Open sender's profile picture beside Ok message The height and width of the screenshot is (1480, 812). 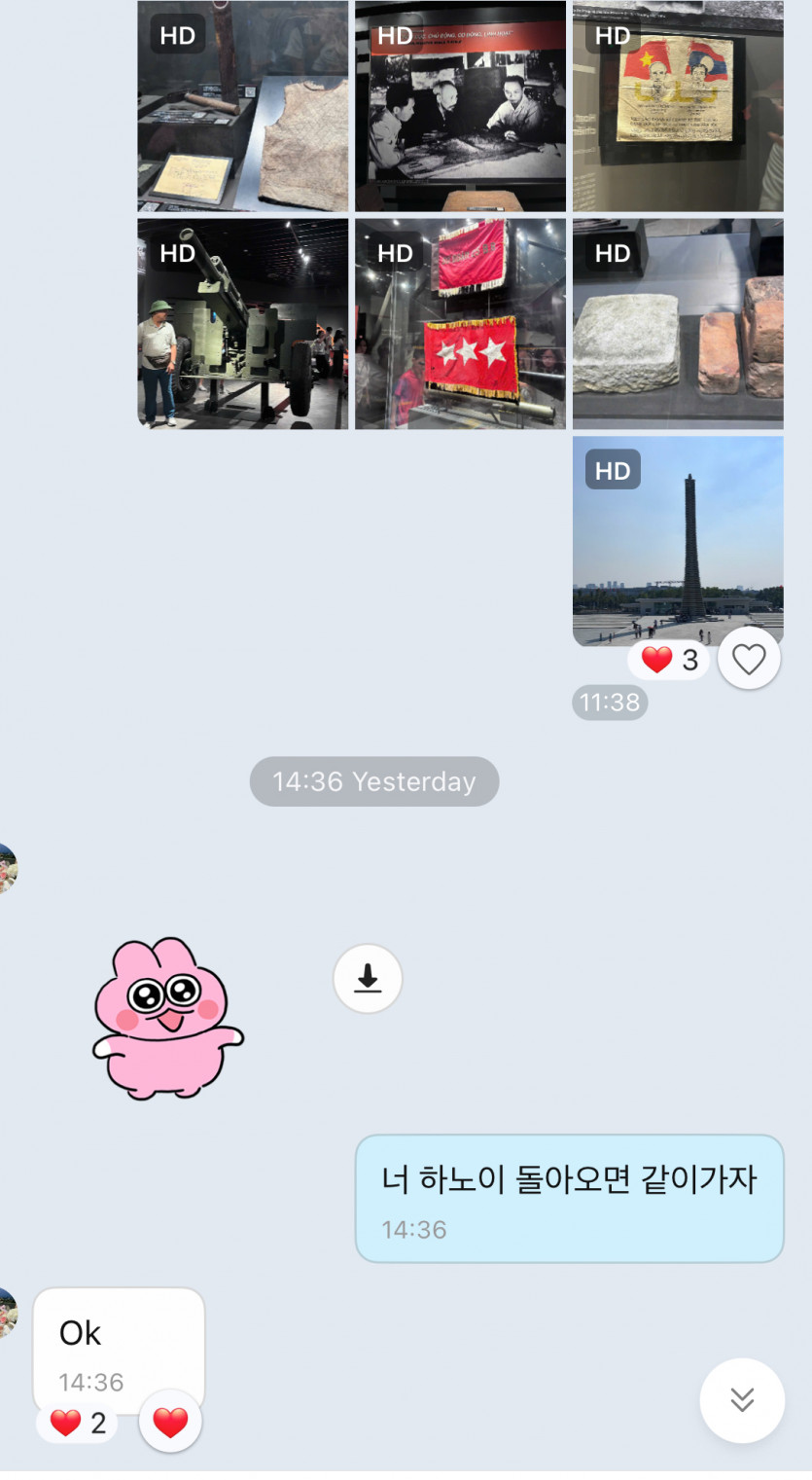coord(6,1313)
